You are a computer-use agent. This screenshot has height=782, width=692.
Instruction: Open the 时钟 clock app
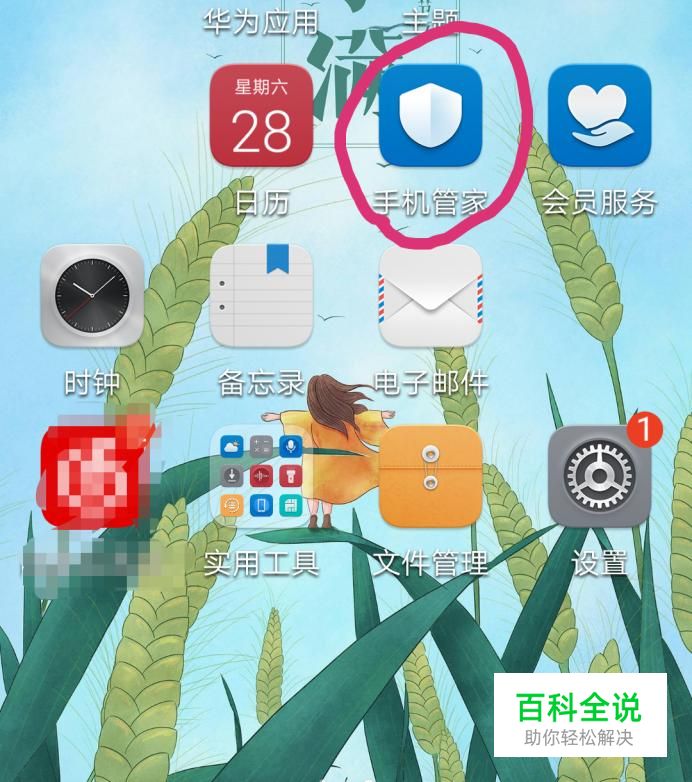pyautogui.click(x=92, y=296)
